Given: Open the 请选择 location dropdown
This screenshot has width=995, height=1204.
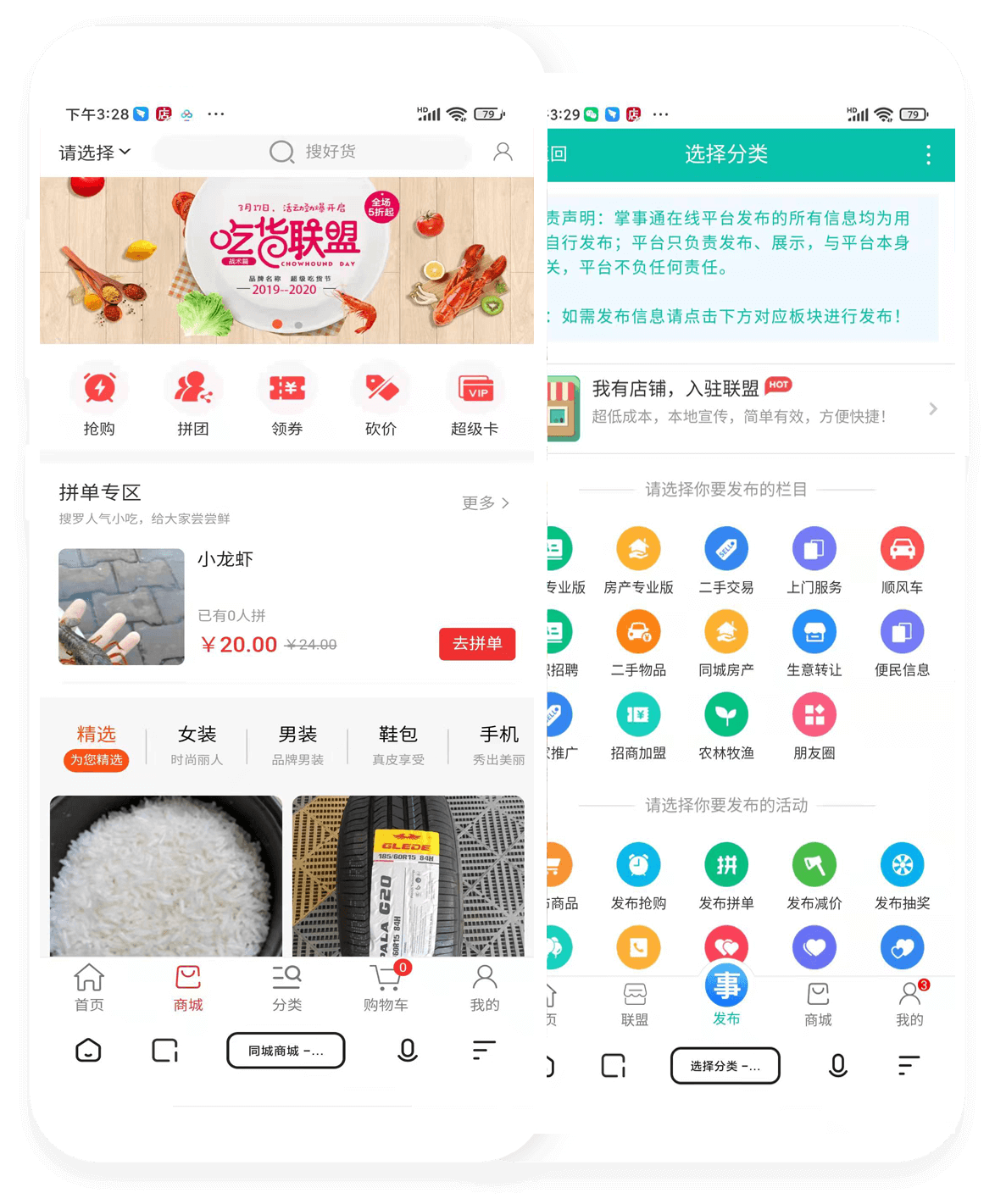Looking at the screenshot, I should point(90,152).
